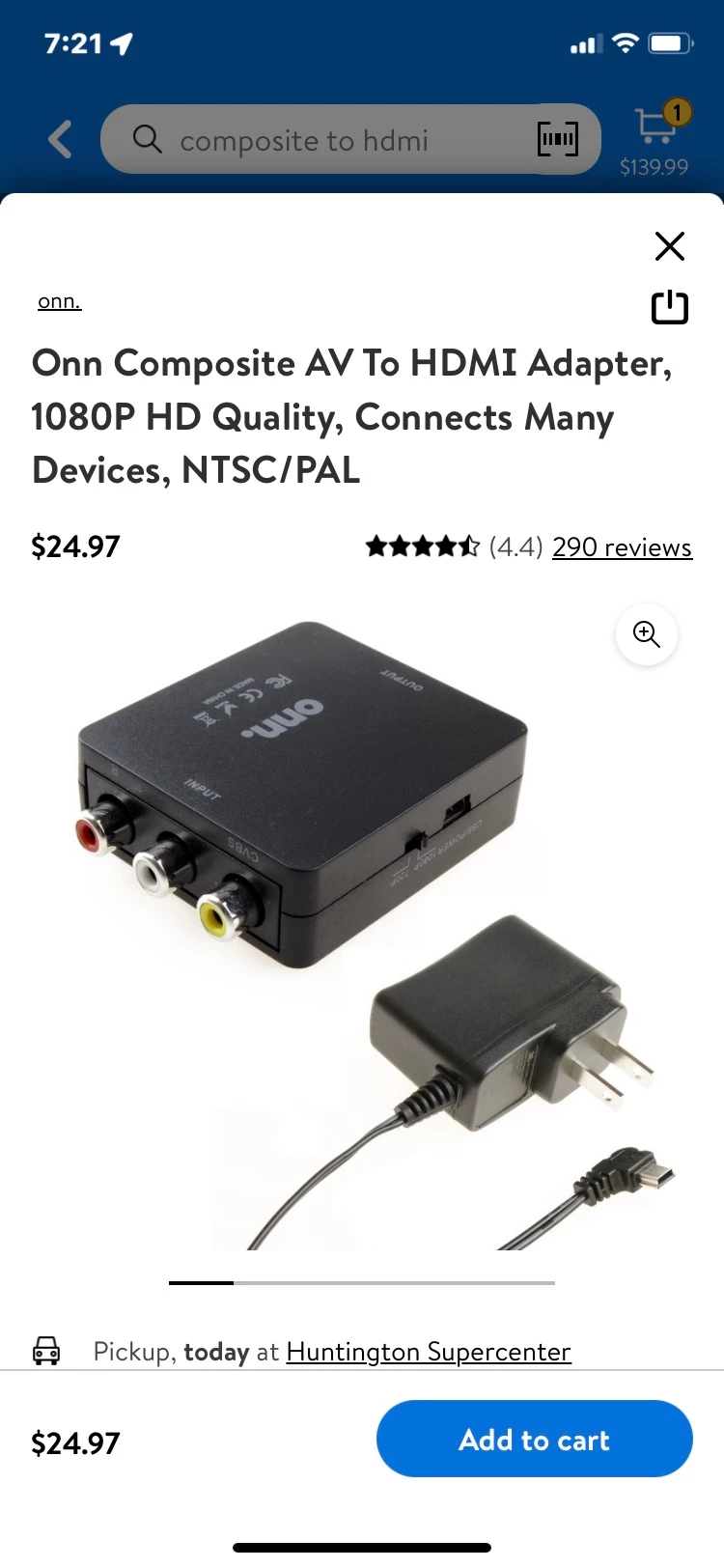Go back using the header arrow
724x1568 pixels.
pos(61,140)
